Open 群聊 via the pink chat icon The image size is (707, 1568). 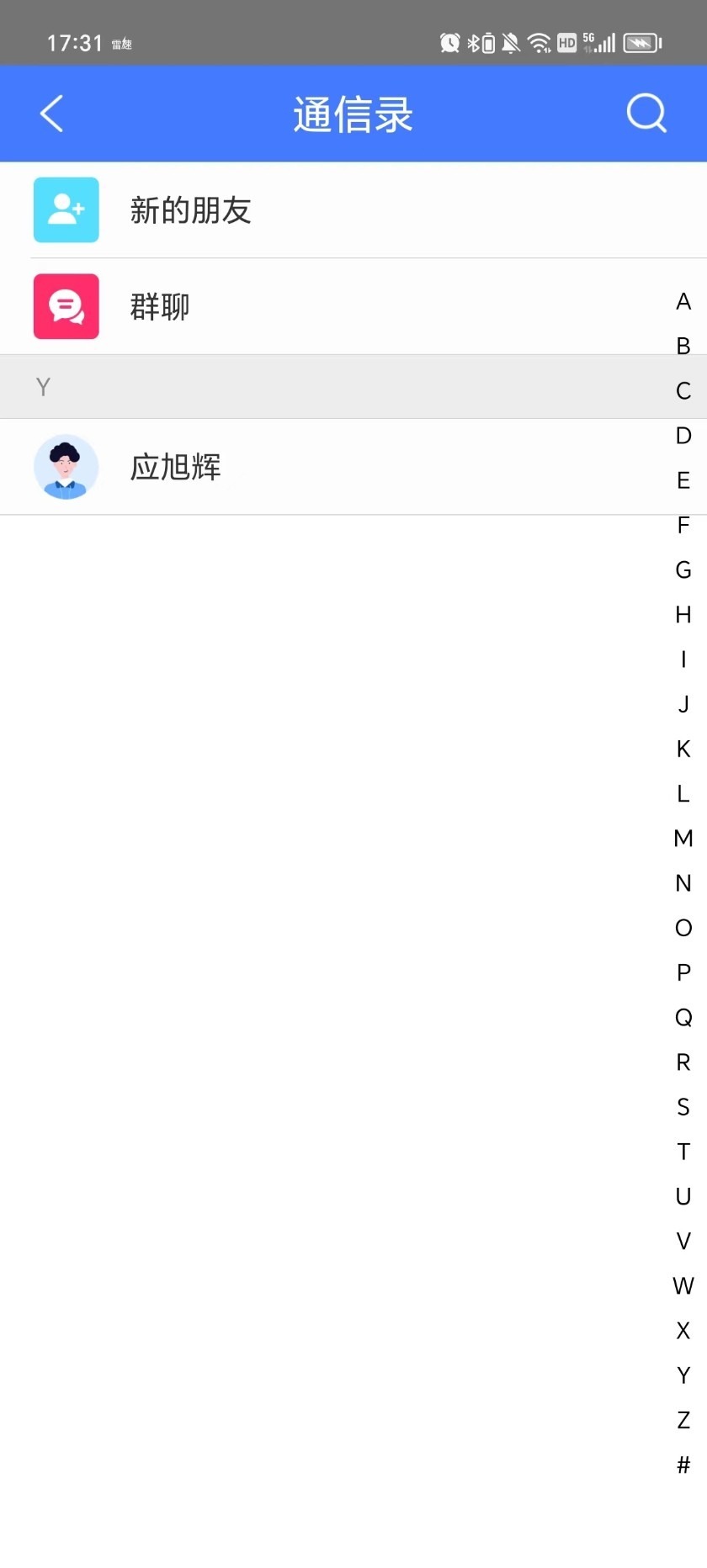click(x=66, y=306)
